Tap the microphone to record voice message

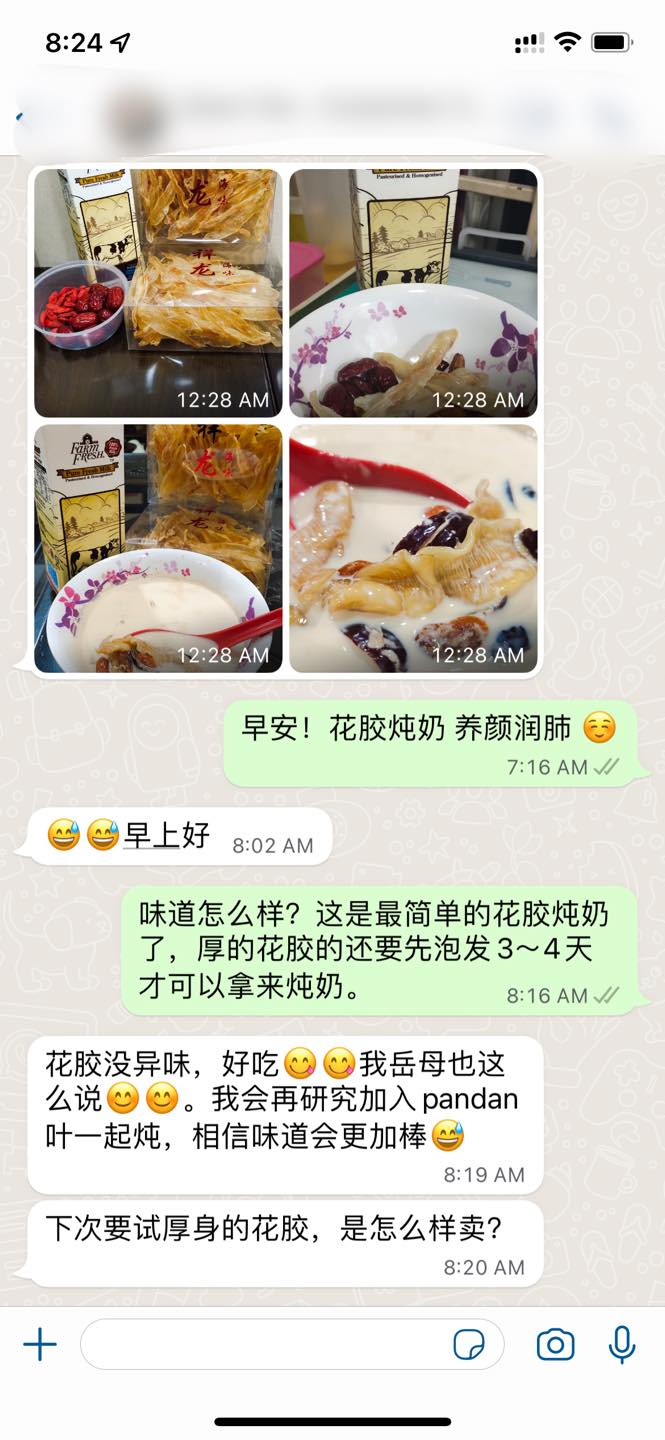[622, 1345]
